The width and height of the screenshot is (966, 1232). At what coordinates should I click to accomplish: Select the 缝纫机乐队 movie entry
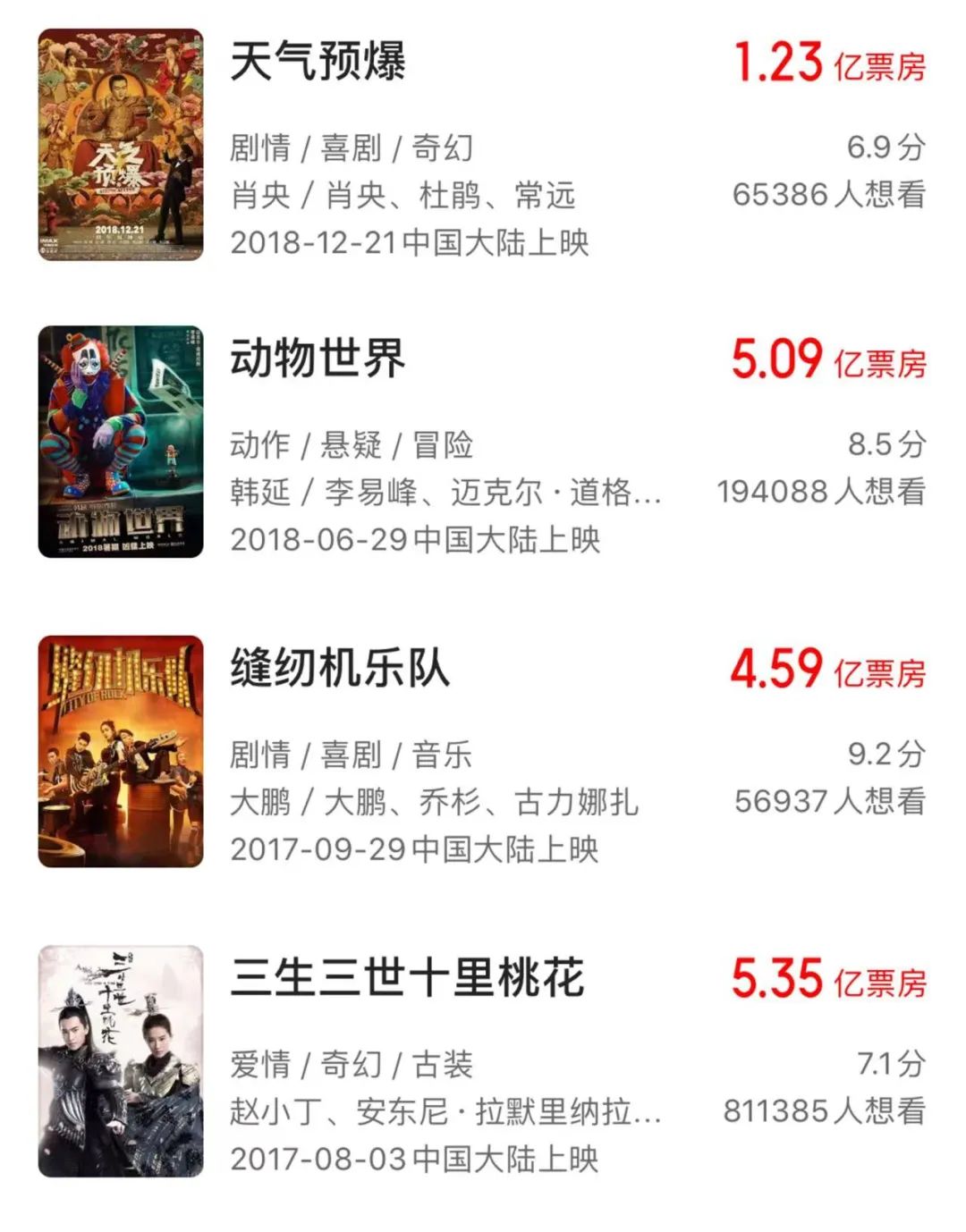pyautogui.click(x=340, y=669)
